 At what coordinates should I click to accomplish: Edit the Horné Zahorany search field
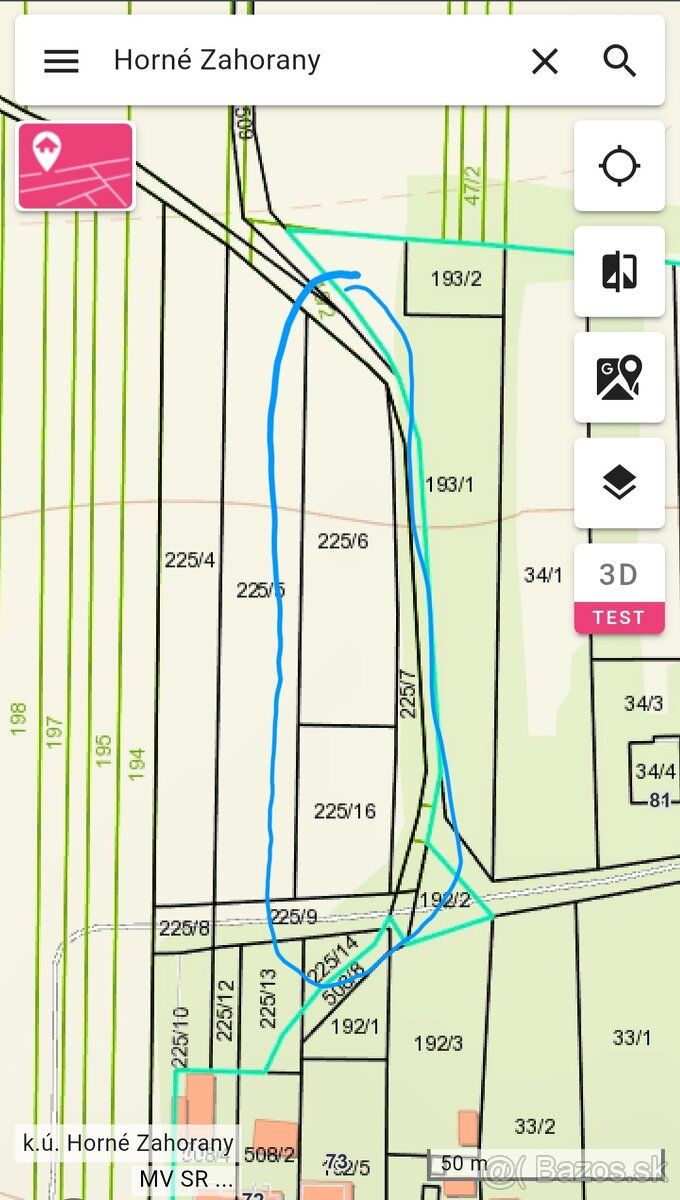point(300,60)
